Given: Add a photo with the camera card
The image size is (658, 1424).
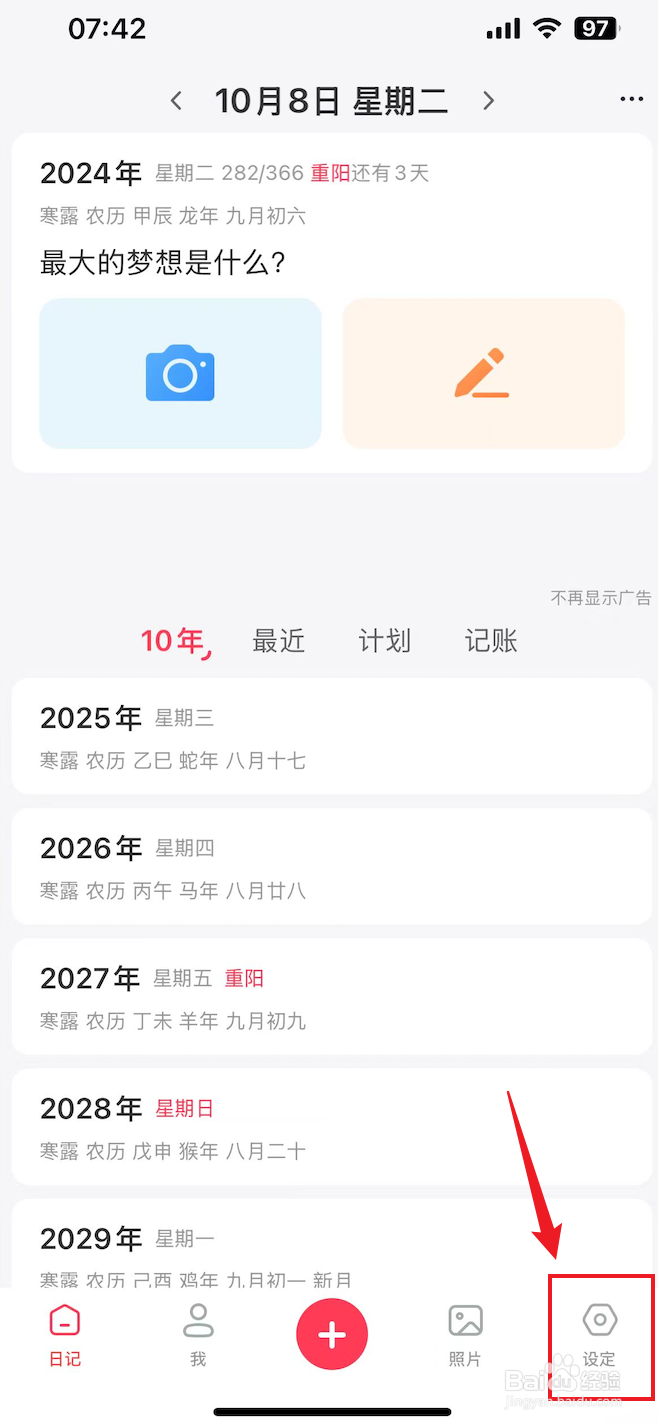Looking at the screenshot, I should (x=180, y=373).
